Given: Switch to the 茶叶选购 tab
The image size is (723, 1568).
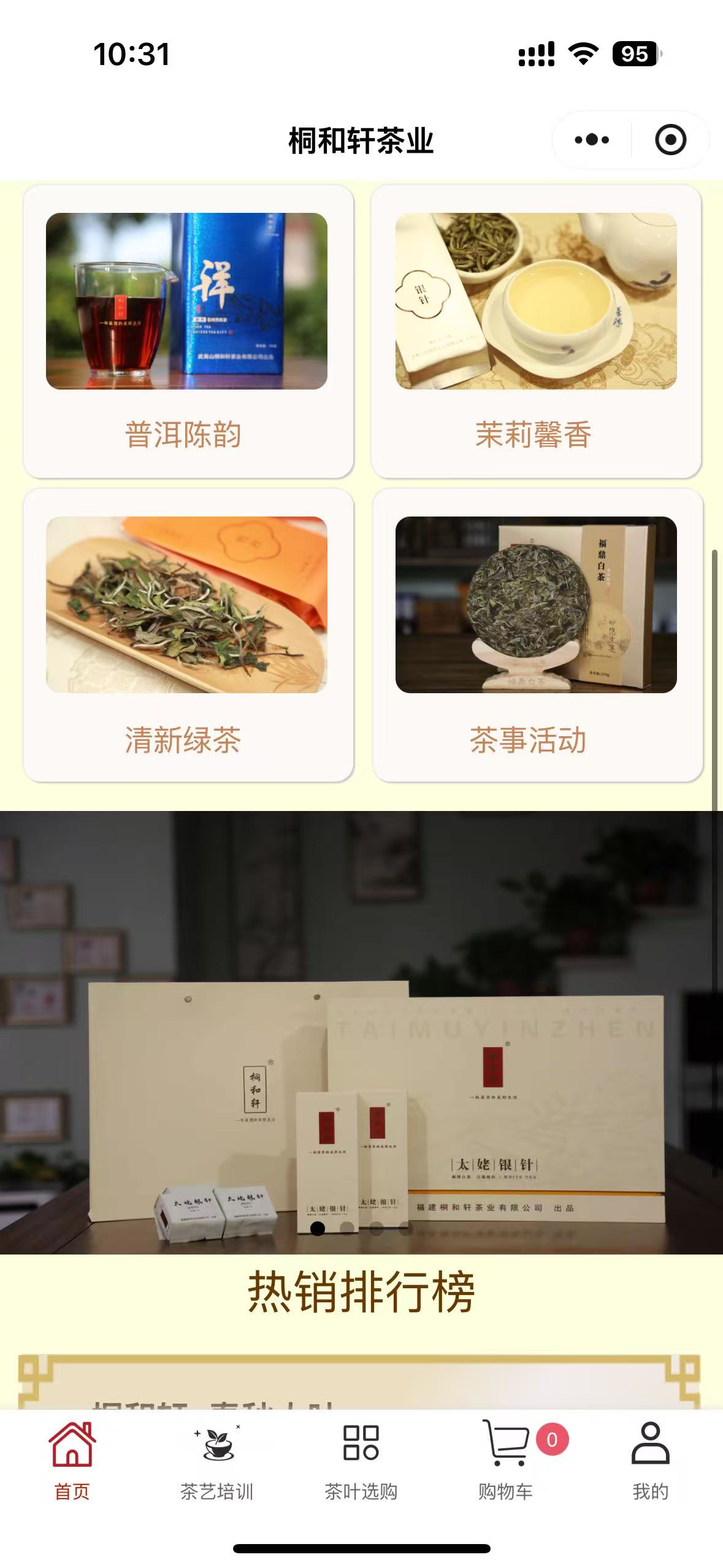Looking at the screenshot, I should coord(361,1461).
